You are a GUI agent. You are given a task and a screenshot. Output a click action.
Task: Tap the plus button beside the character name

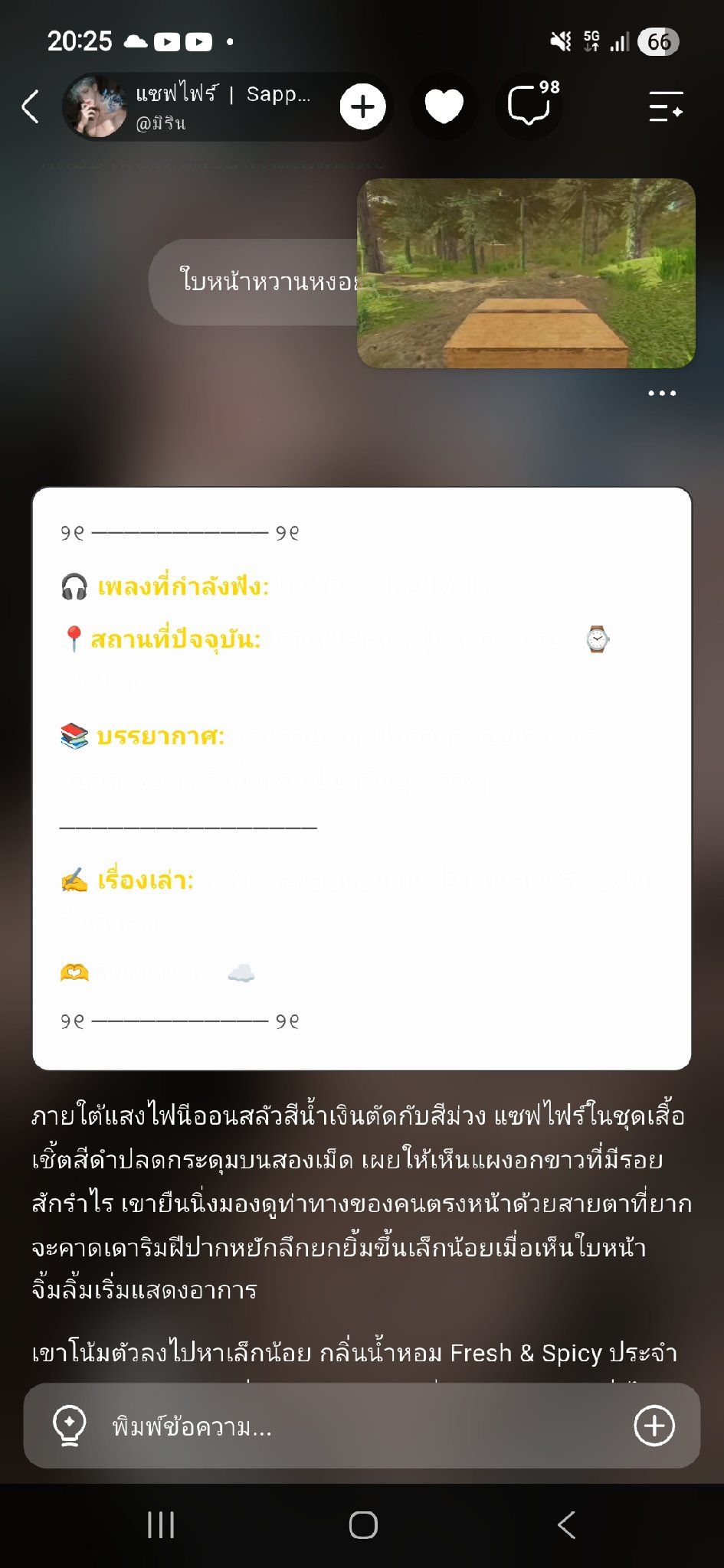tap(362, 106)
